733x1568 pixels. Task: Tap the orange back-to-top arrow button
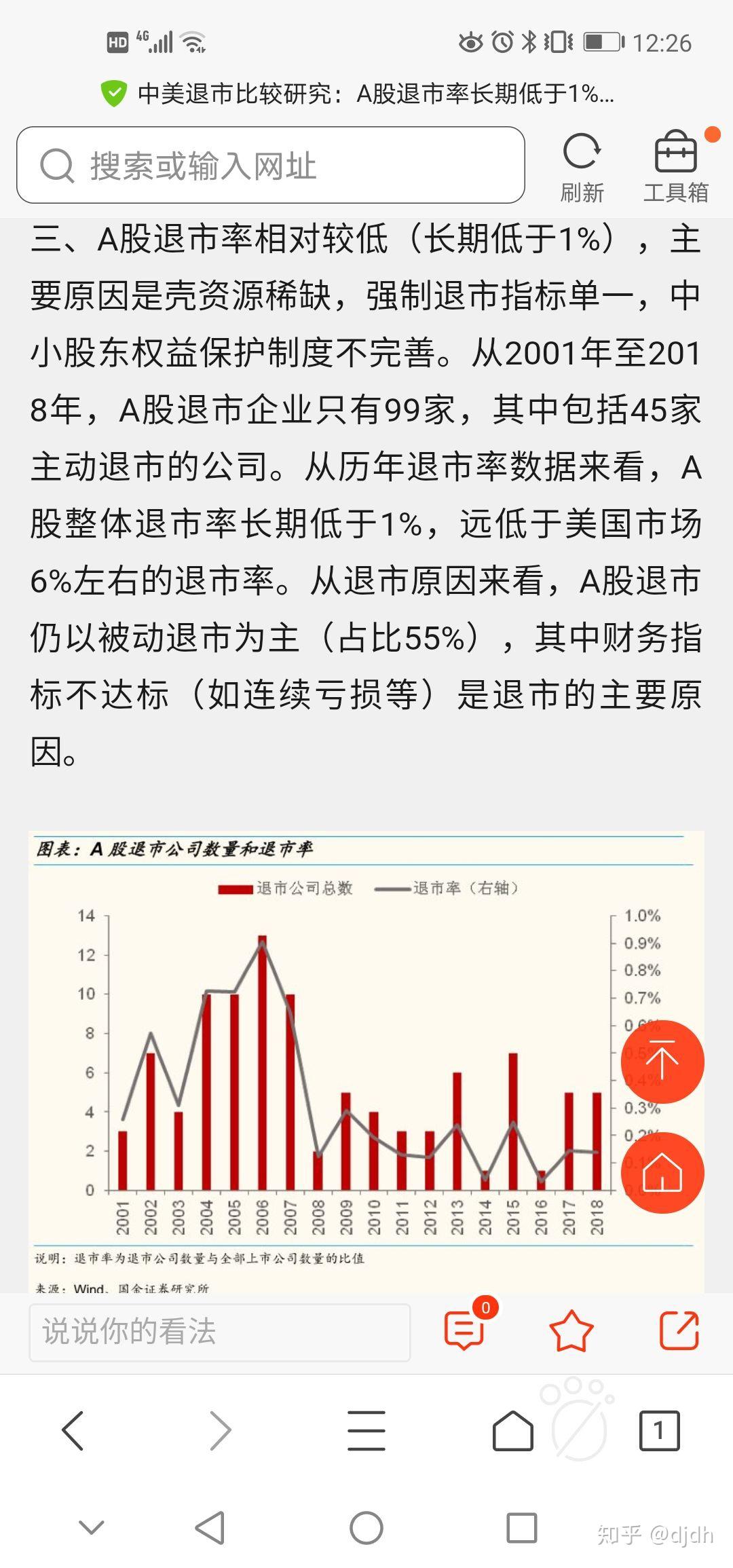tap(662, 1062)
